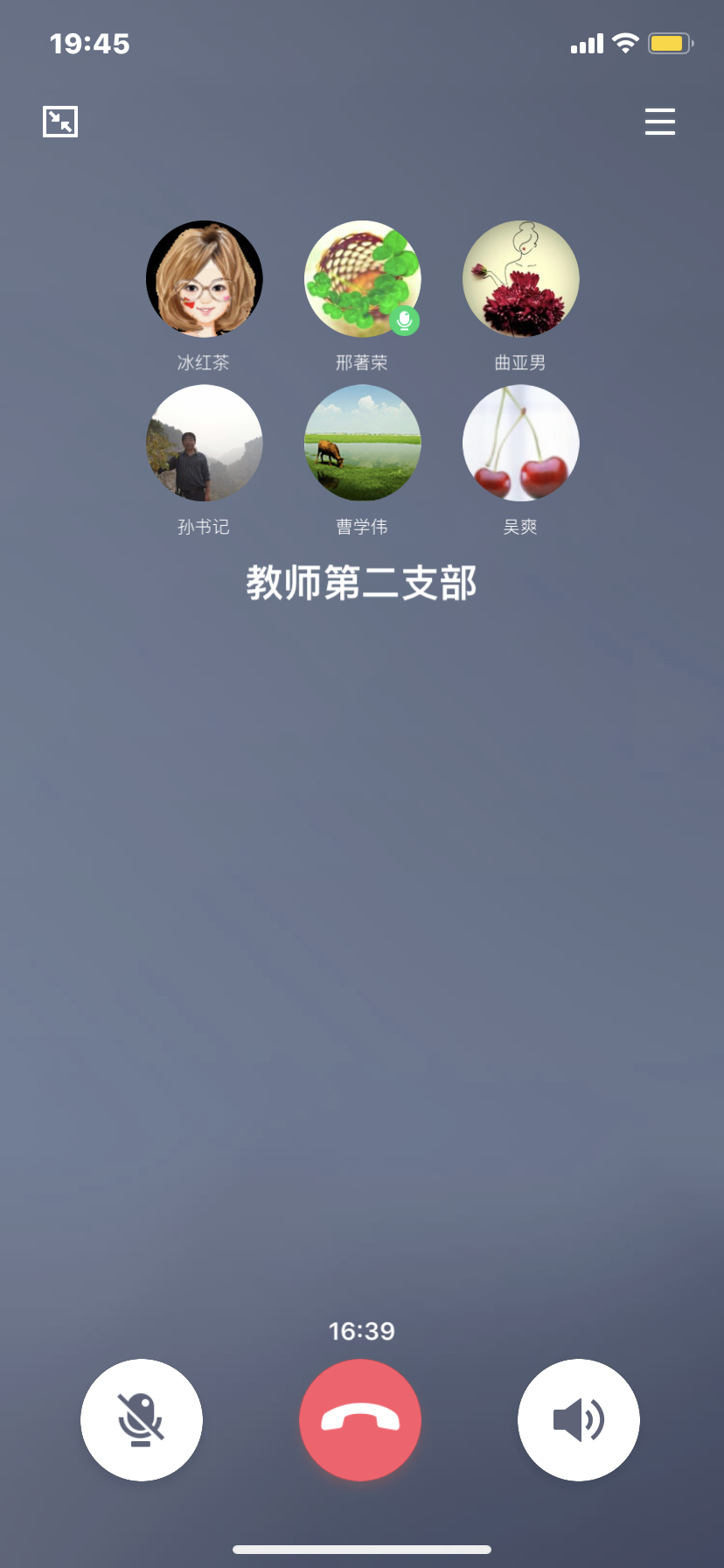Select participant 邢著荣's avatar
Image resolution: width=724 pixels, height=1568 pixels.
click(x=362, y=279)
